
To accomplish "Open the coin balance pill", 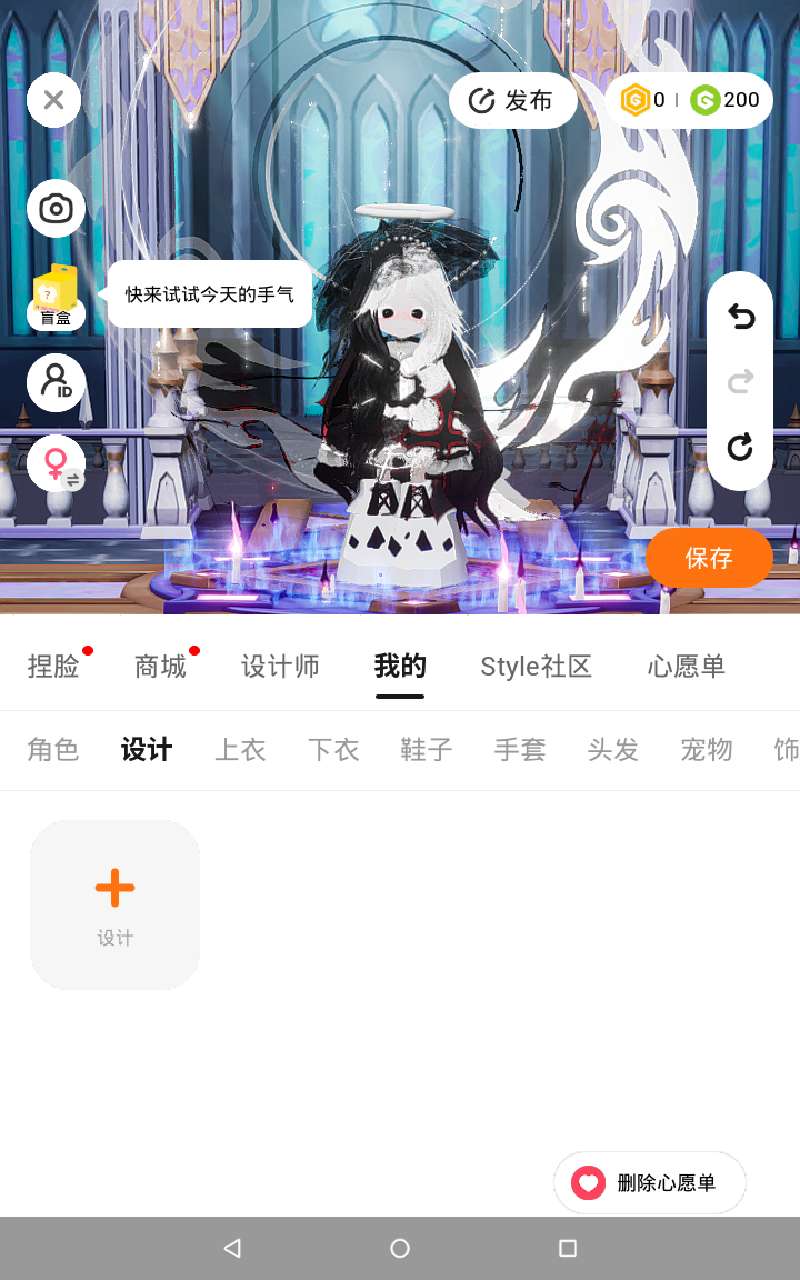I will pyautogui.click(x=689, y=100).
